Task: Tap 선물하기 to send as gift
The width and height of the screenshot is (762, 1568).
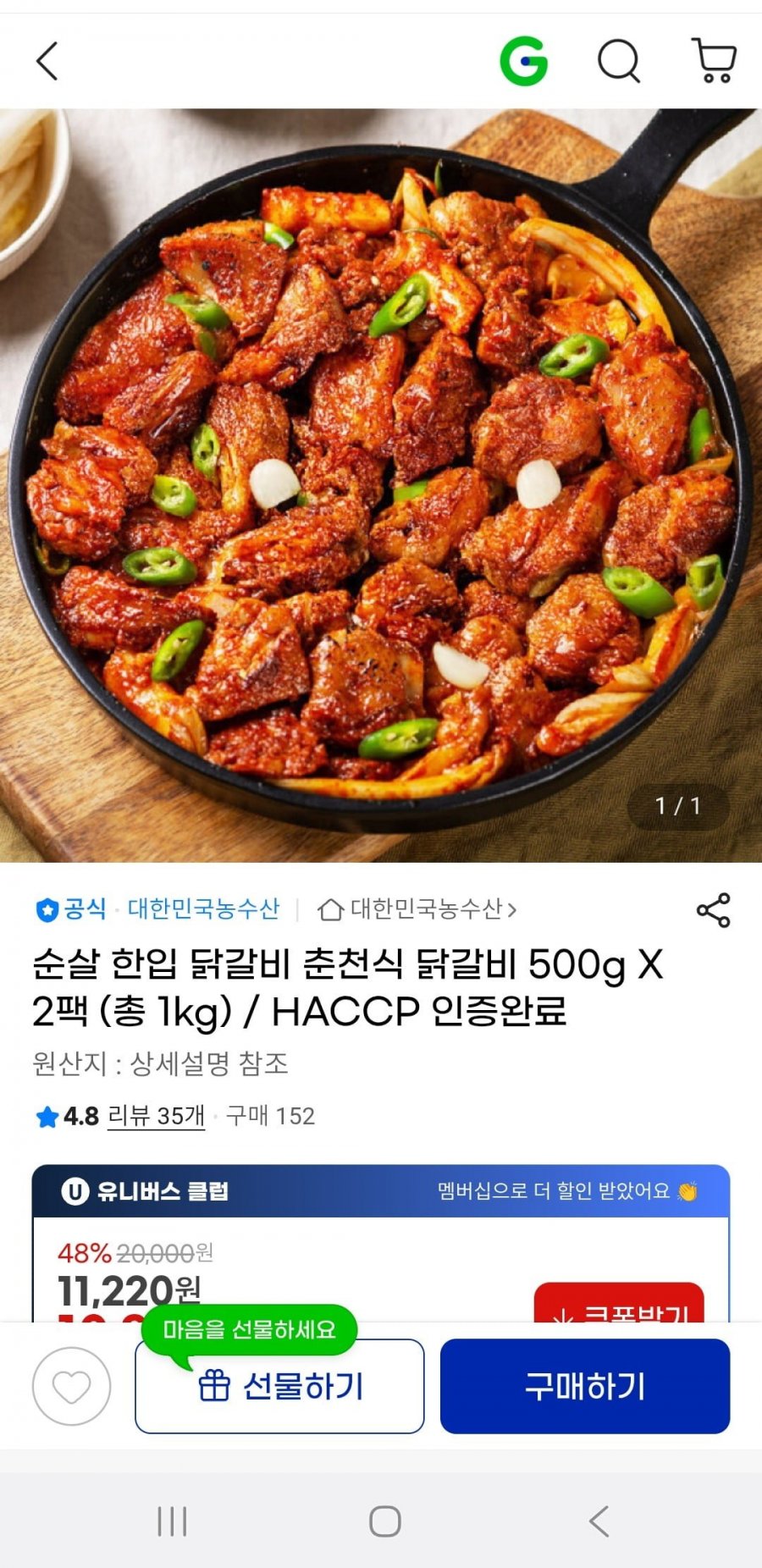Action: point(279,1387)
